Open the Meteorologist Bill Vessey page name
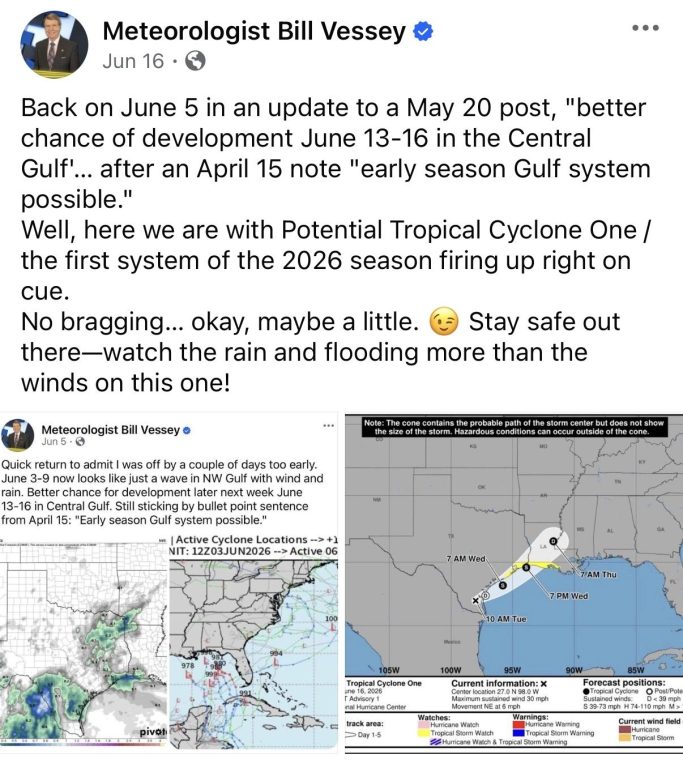The height and width of the screenshot is (768, 683). (x=254, y=31)
